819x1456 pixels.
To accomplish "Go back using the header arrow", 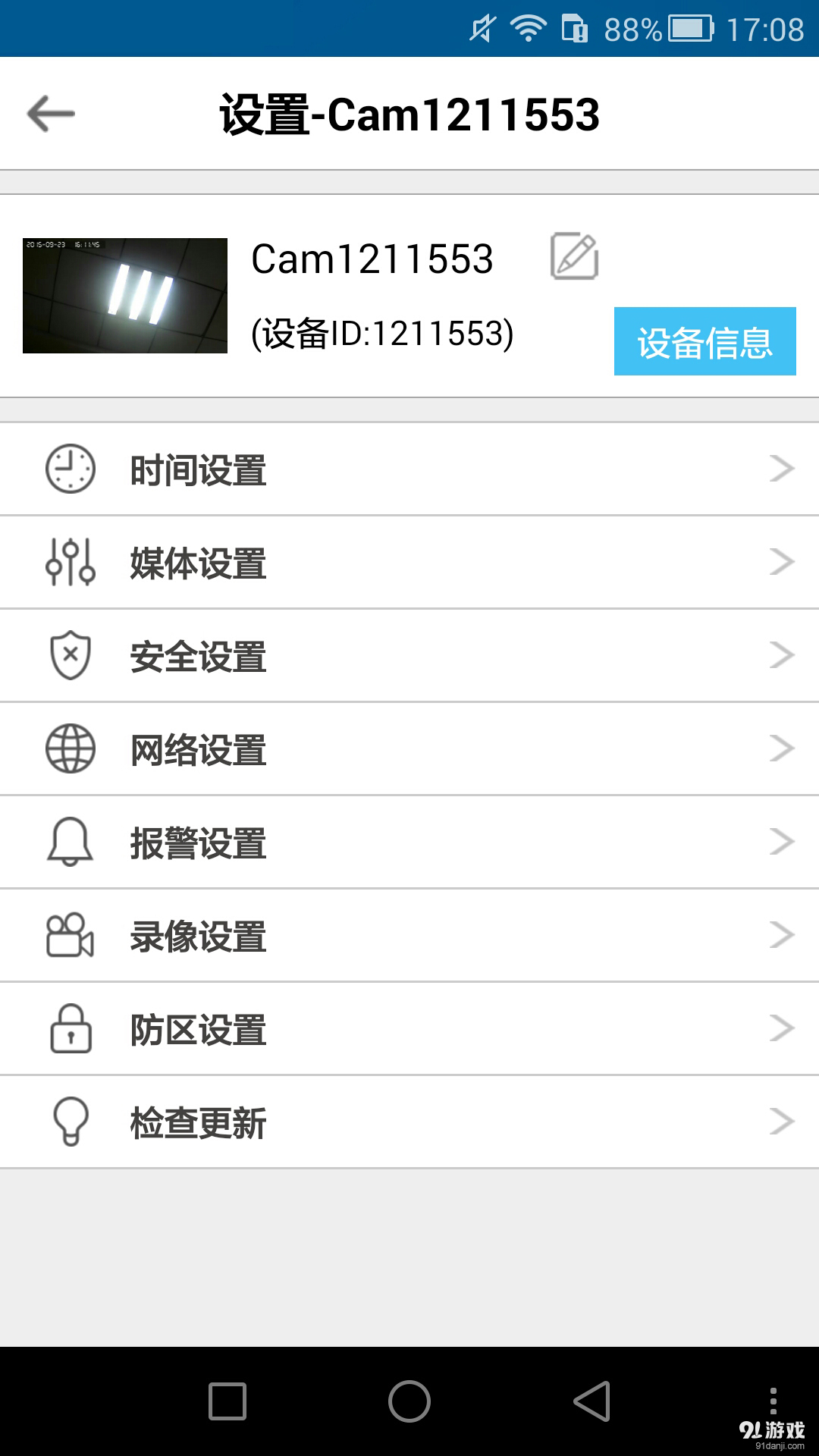I will point(51,114).
